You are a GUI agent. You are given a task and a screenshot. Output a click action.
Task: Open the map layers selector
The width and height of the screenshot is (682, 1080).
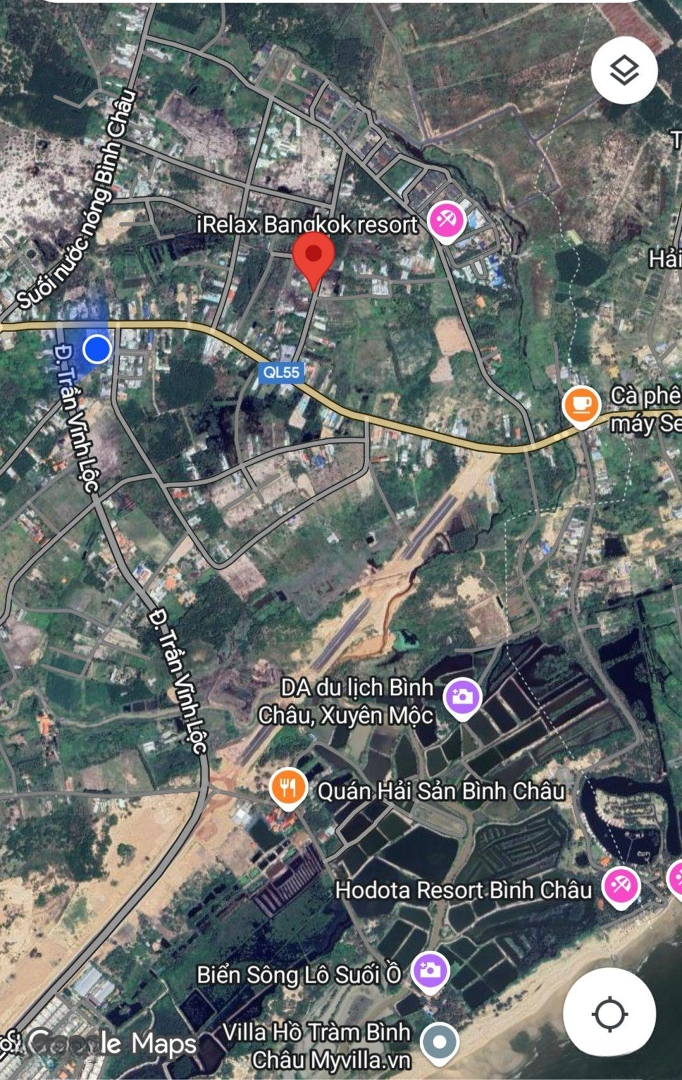[624, 70]
